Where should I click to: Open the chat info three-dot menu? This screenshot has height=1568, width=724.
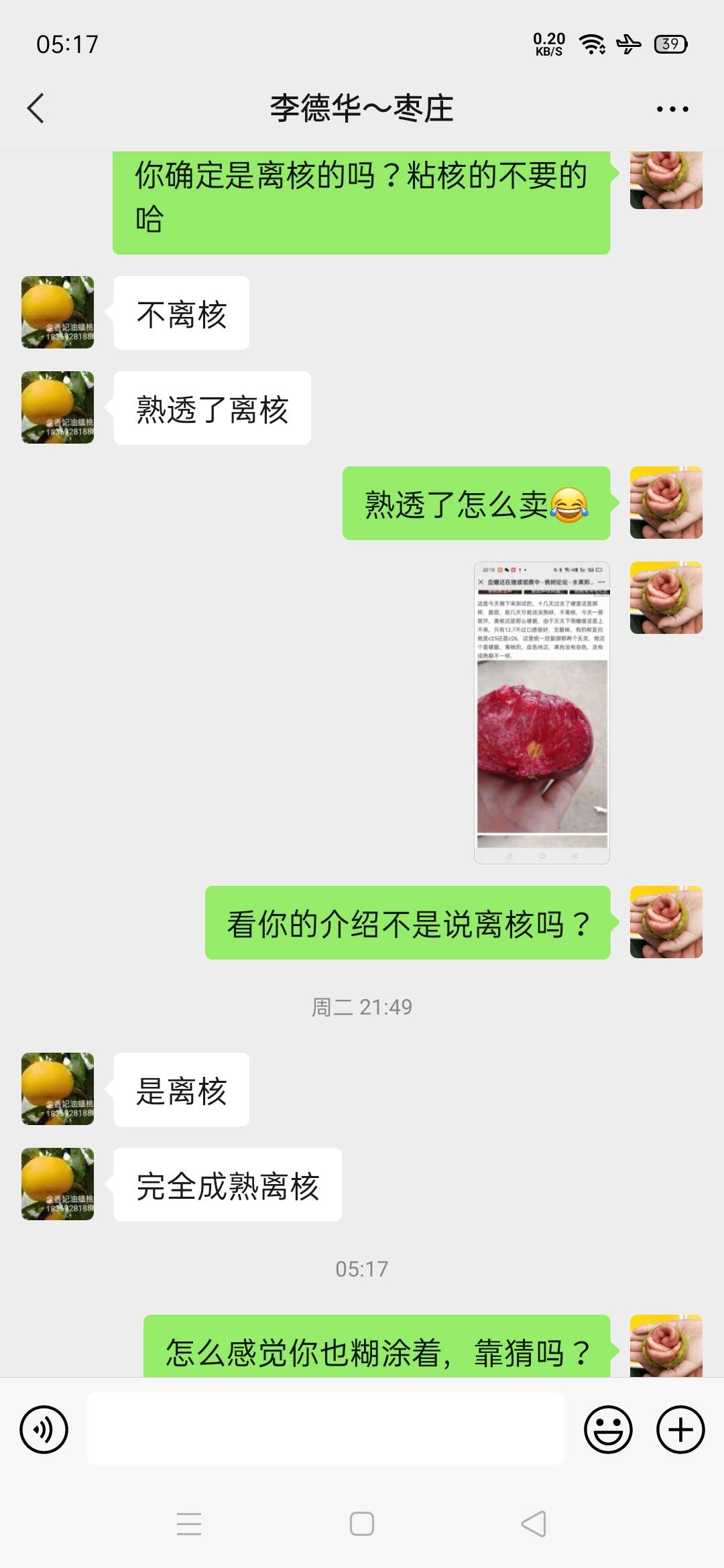point(672,109)
